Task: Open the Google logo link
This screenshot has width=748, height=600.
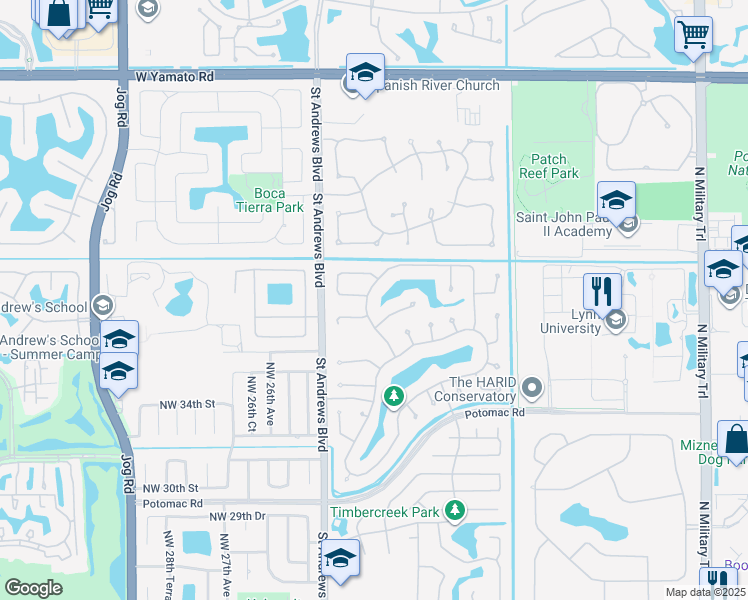Action: coord(33,588)
